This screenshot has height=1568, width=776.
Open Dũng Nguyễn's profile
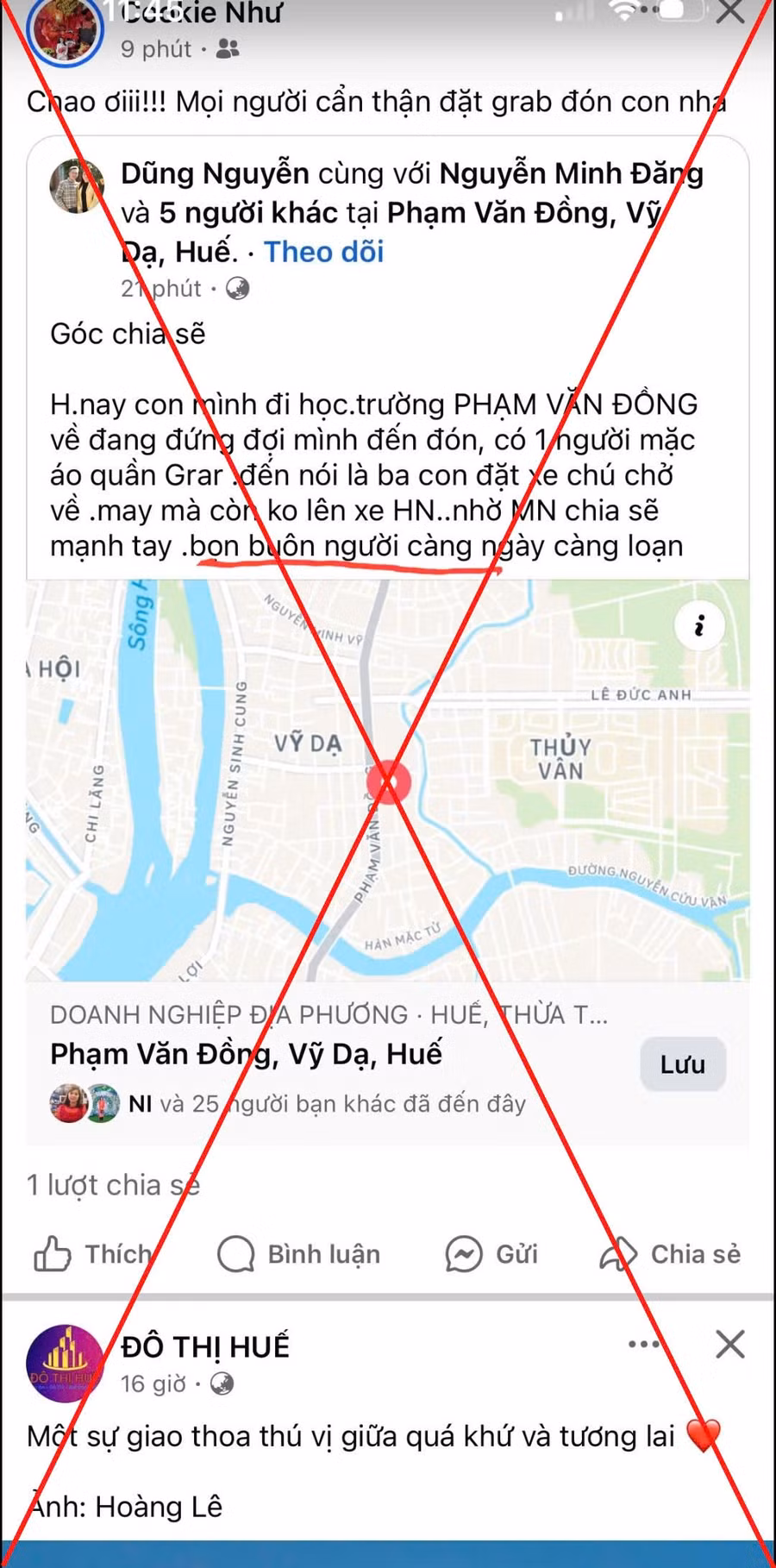click(214, 173)
